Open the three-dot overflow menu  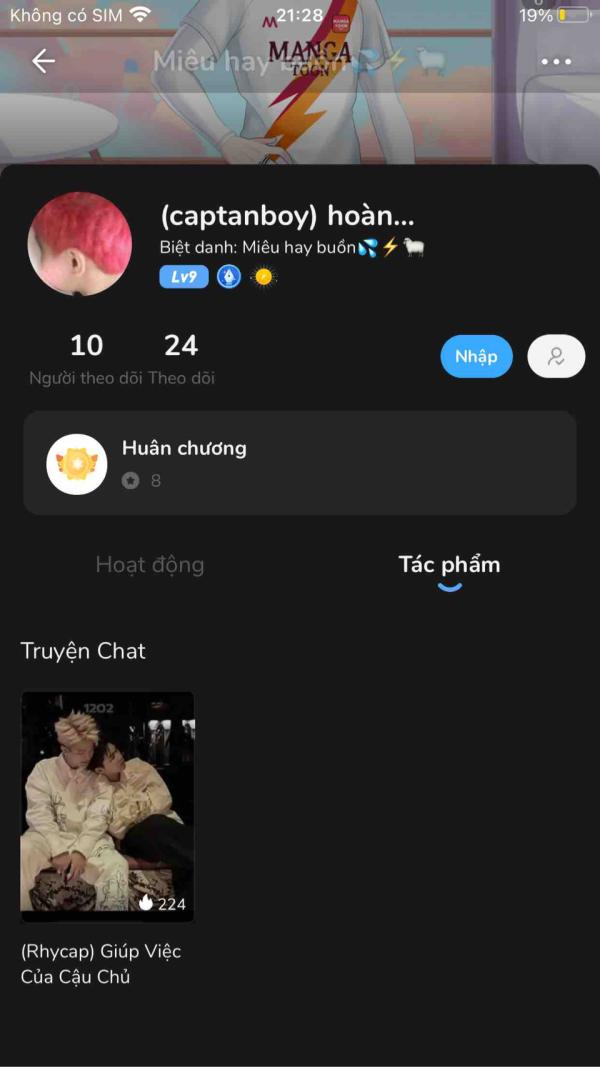point(556,61)
